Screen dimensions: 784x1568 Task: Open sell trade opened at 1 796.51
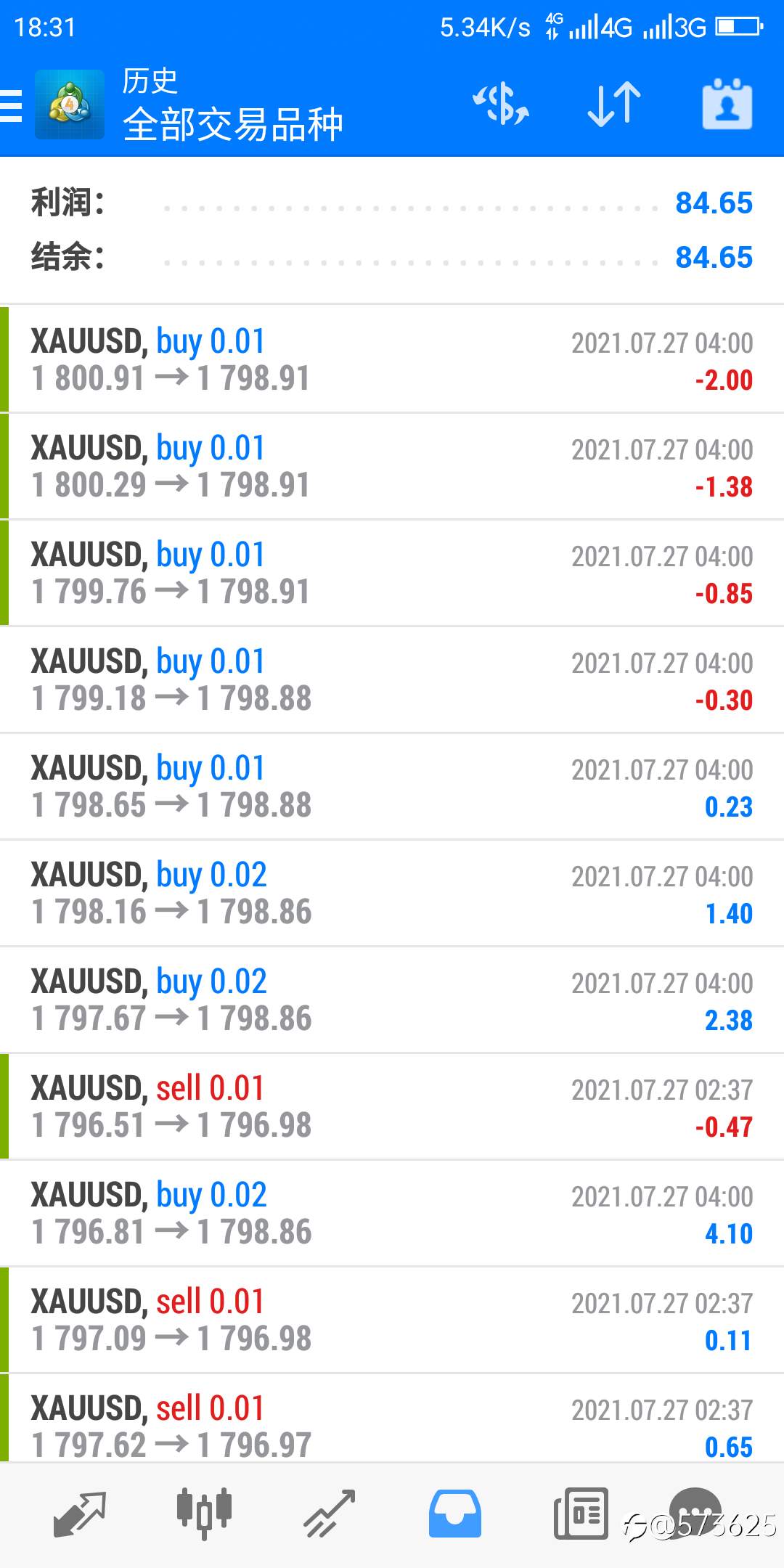[x=392, y=1106]
